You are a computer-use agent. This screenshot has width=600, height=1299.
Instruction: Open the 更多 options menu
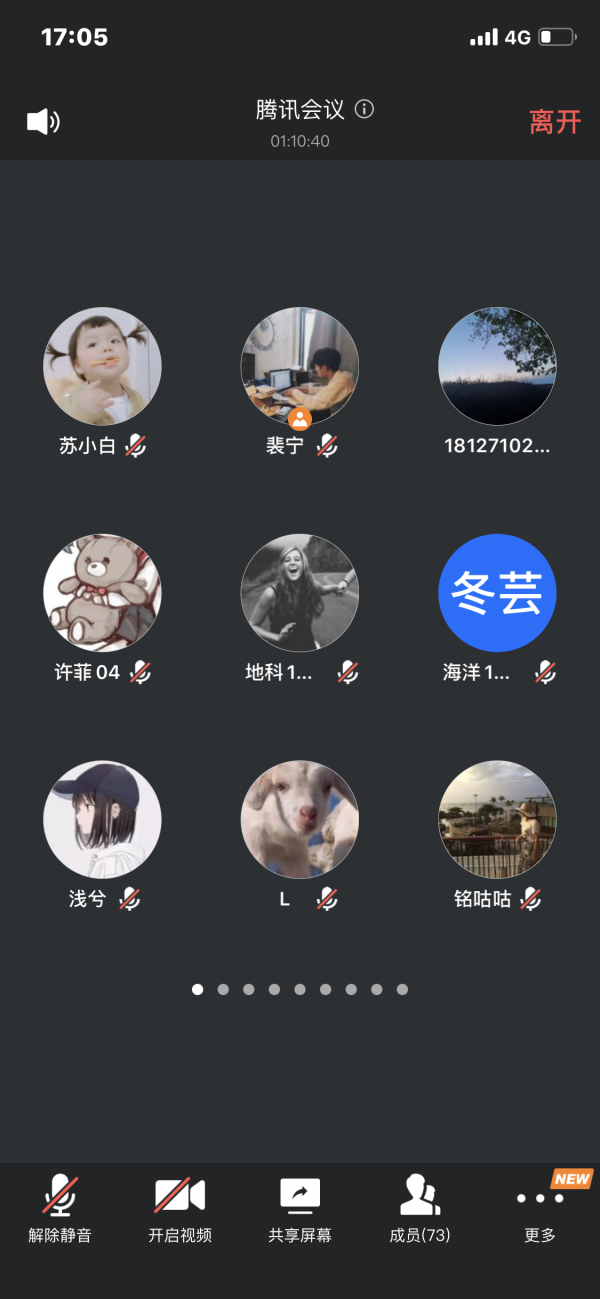point(540,1208)
